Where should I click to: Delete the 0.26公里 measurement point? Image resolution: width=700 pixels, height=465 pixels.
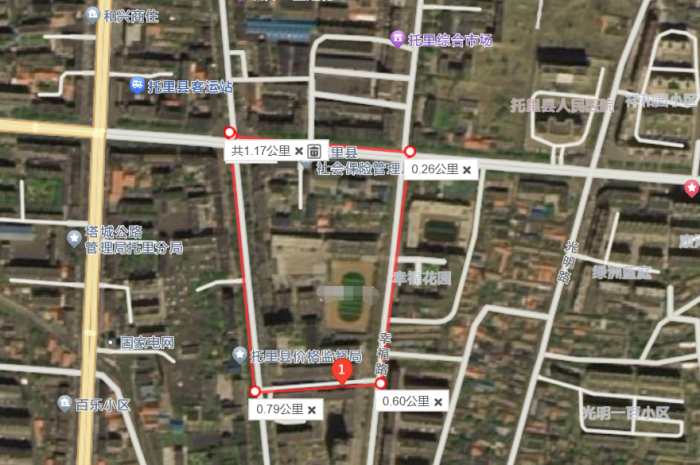point(466,170)
